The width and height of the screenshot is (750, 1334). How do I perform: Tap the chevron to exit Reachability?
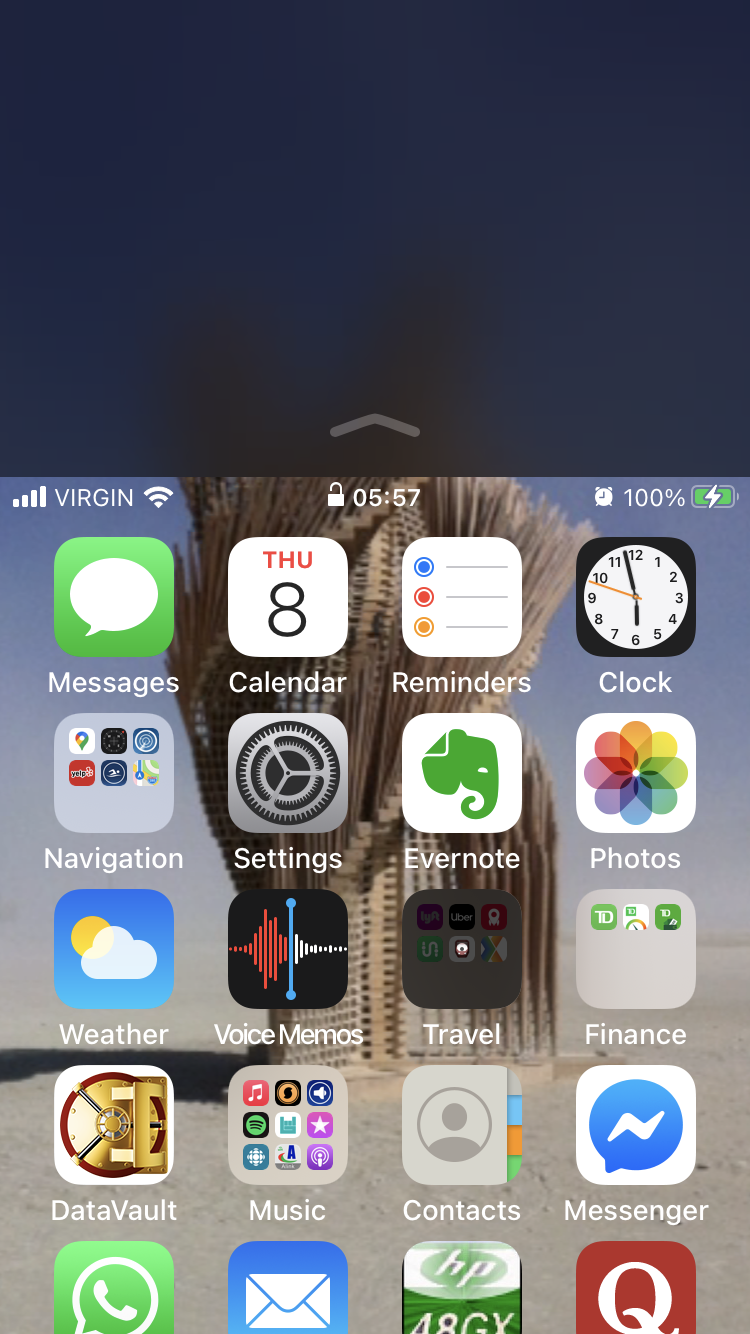pyautogui.click(x=375, y=426)
